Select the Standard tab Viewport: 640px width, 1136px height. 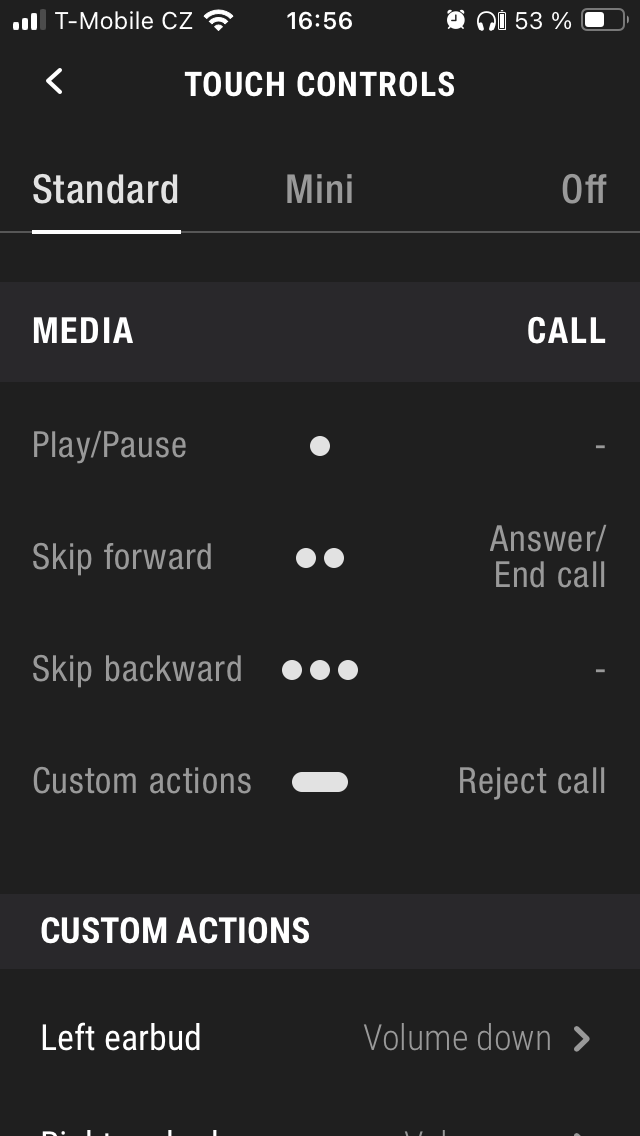pos(106,190)
